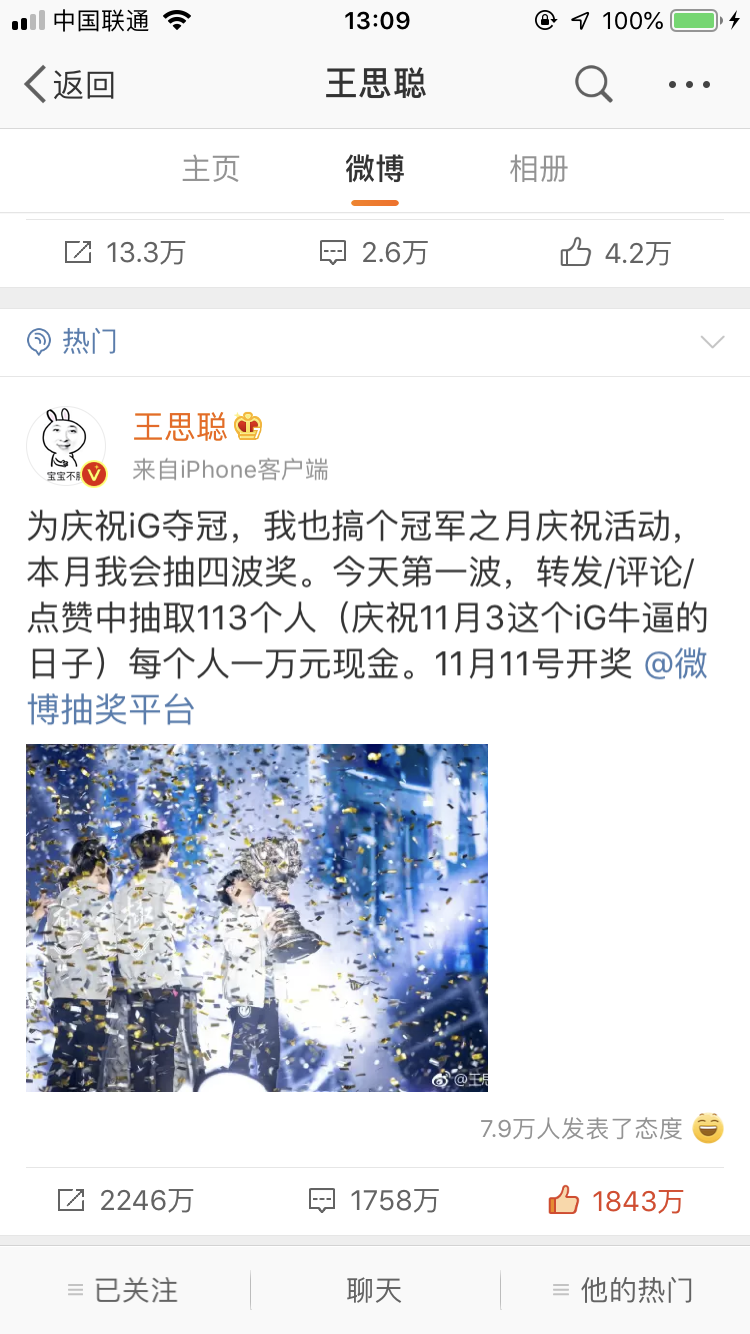Like the post with 4.2万 likes
The width and height of the screenshot is (750, 1334).
coord(615,253)
